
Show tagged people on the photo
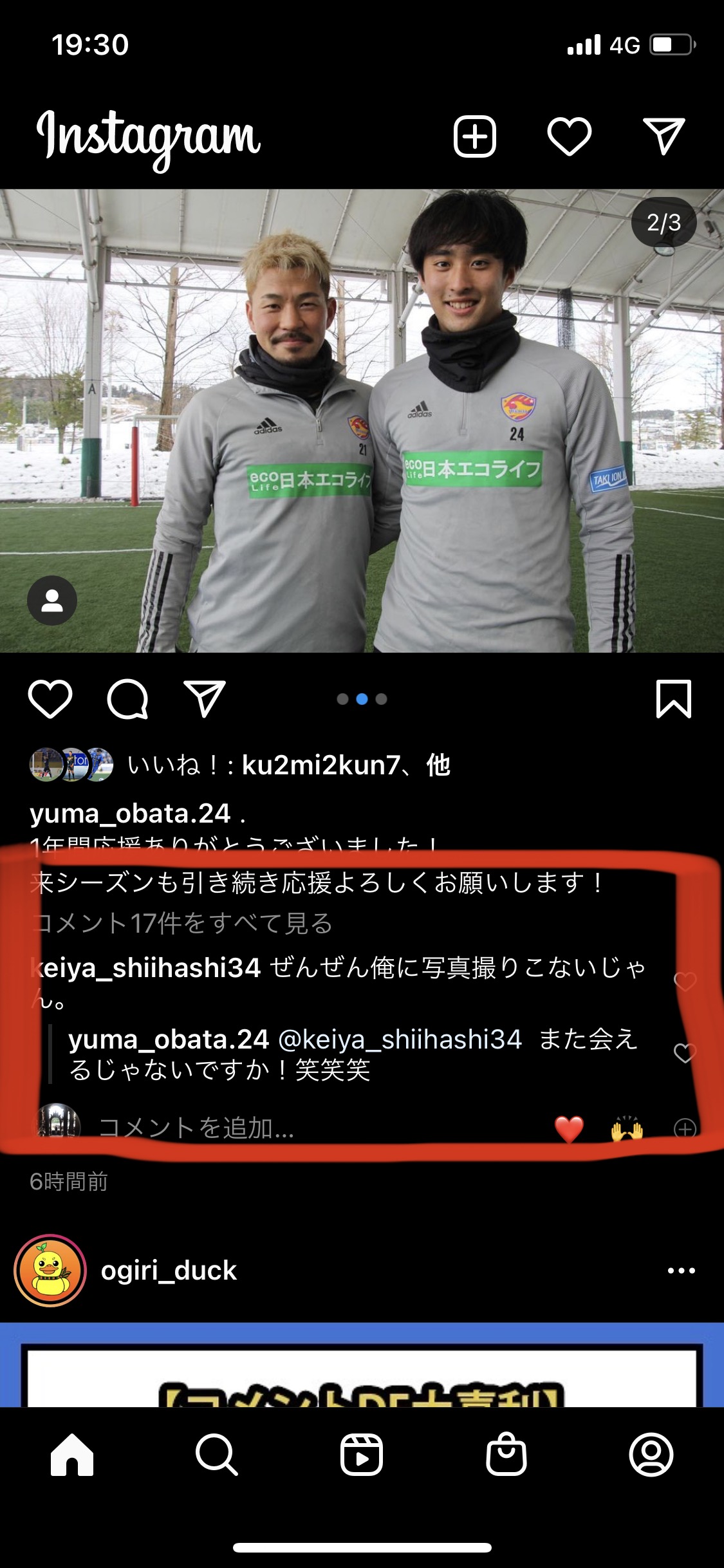[x=52, y=600]
